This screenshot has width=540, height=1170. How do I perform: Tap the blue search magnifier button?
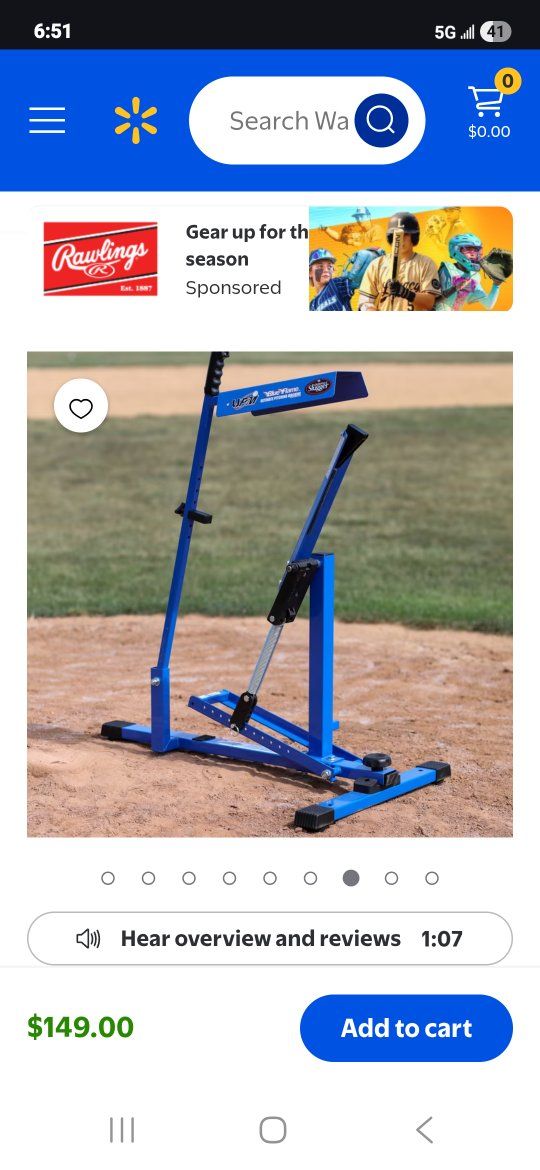coord(381,120)
